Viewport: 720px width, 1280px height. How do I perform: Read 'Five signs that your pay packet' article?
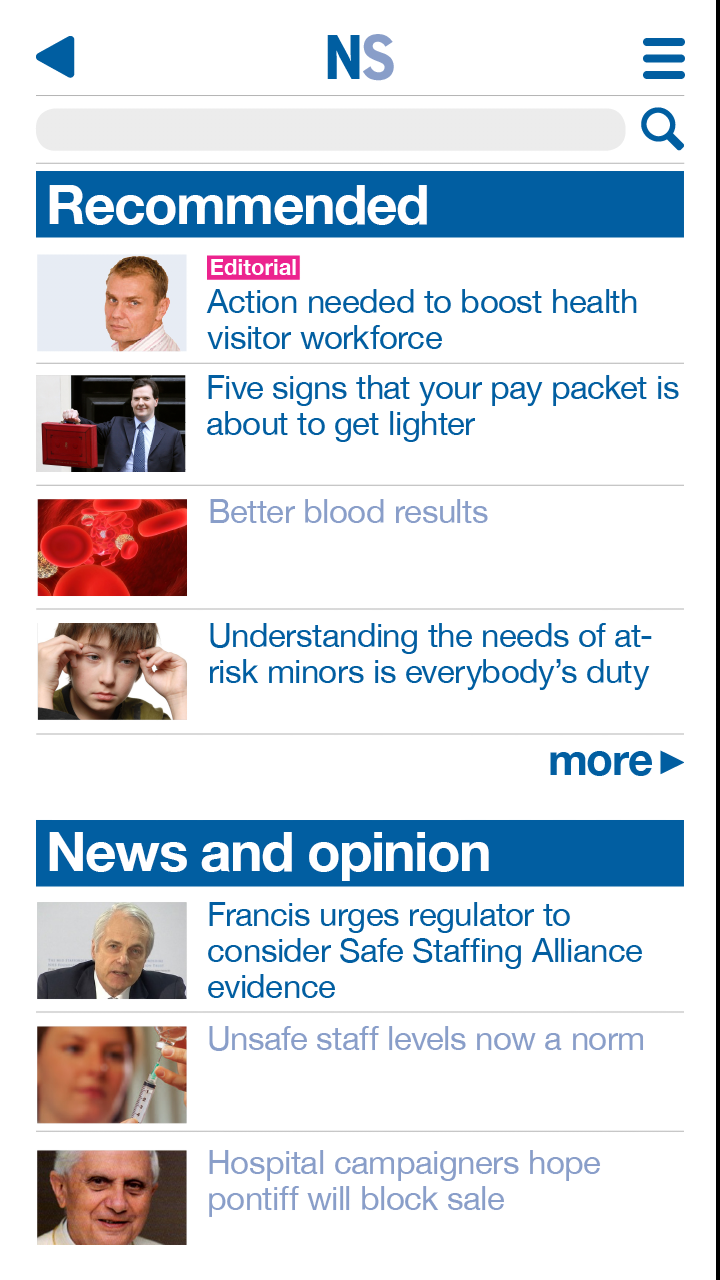click(442, 406)
